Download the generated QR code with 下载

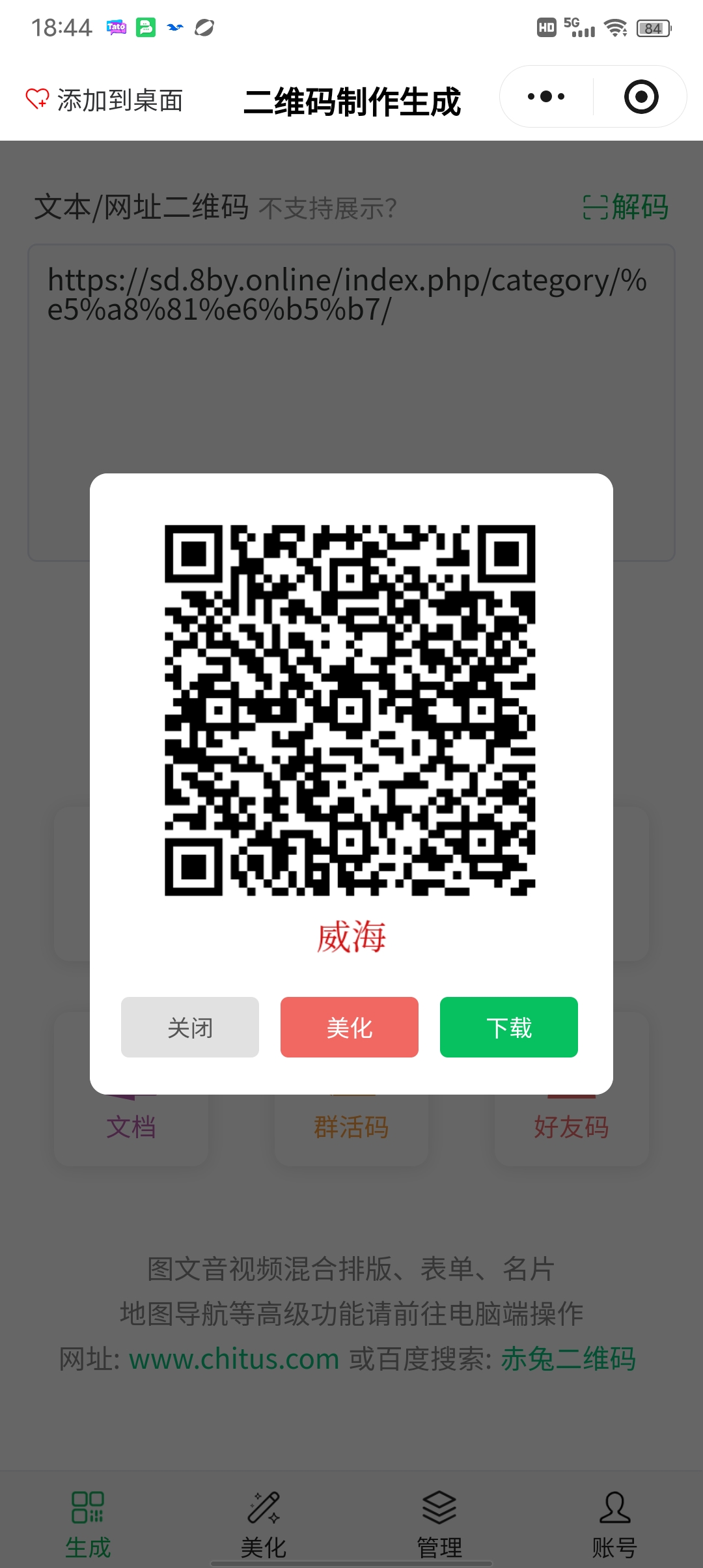pyautogui.click(x=509, y=1027)
